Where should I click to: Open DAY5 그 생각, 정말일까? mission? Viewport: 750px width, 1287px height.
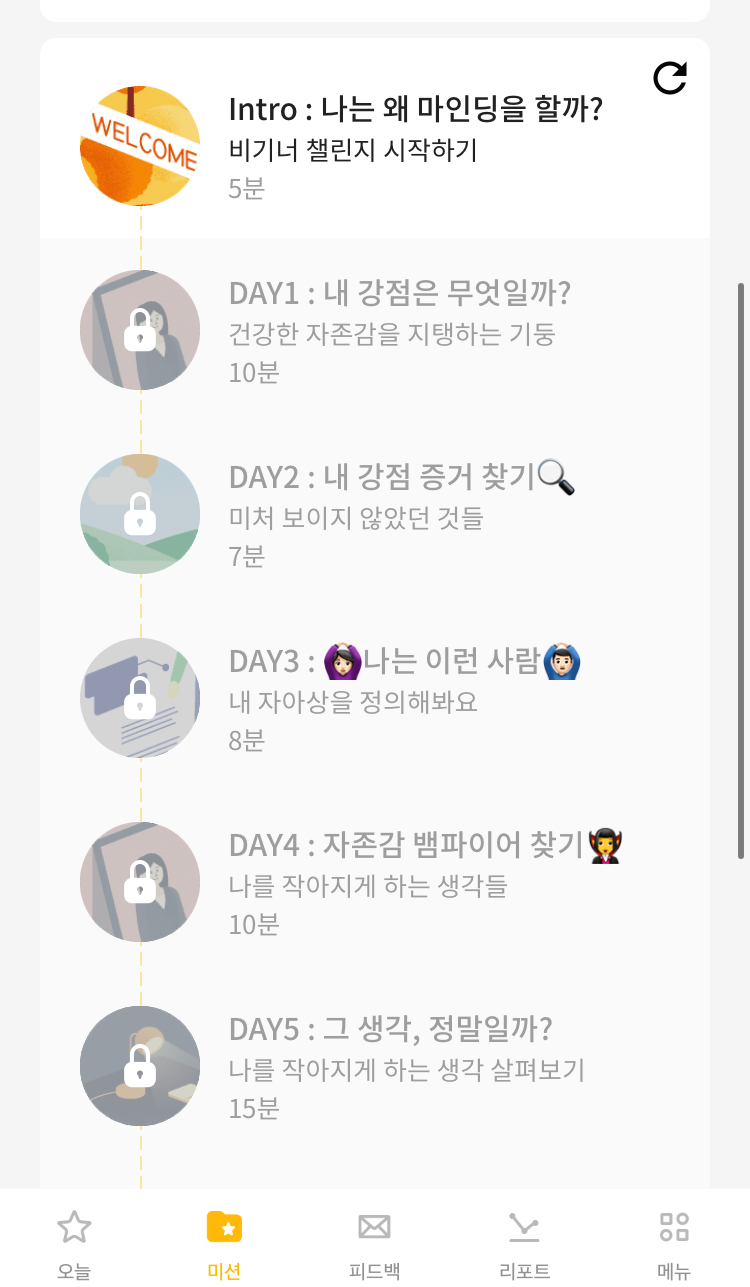tap(375, 1066)
